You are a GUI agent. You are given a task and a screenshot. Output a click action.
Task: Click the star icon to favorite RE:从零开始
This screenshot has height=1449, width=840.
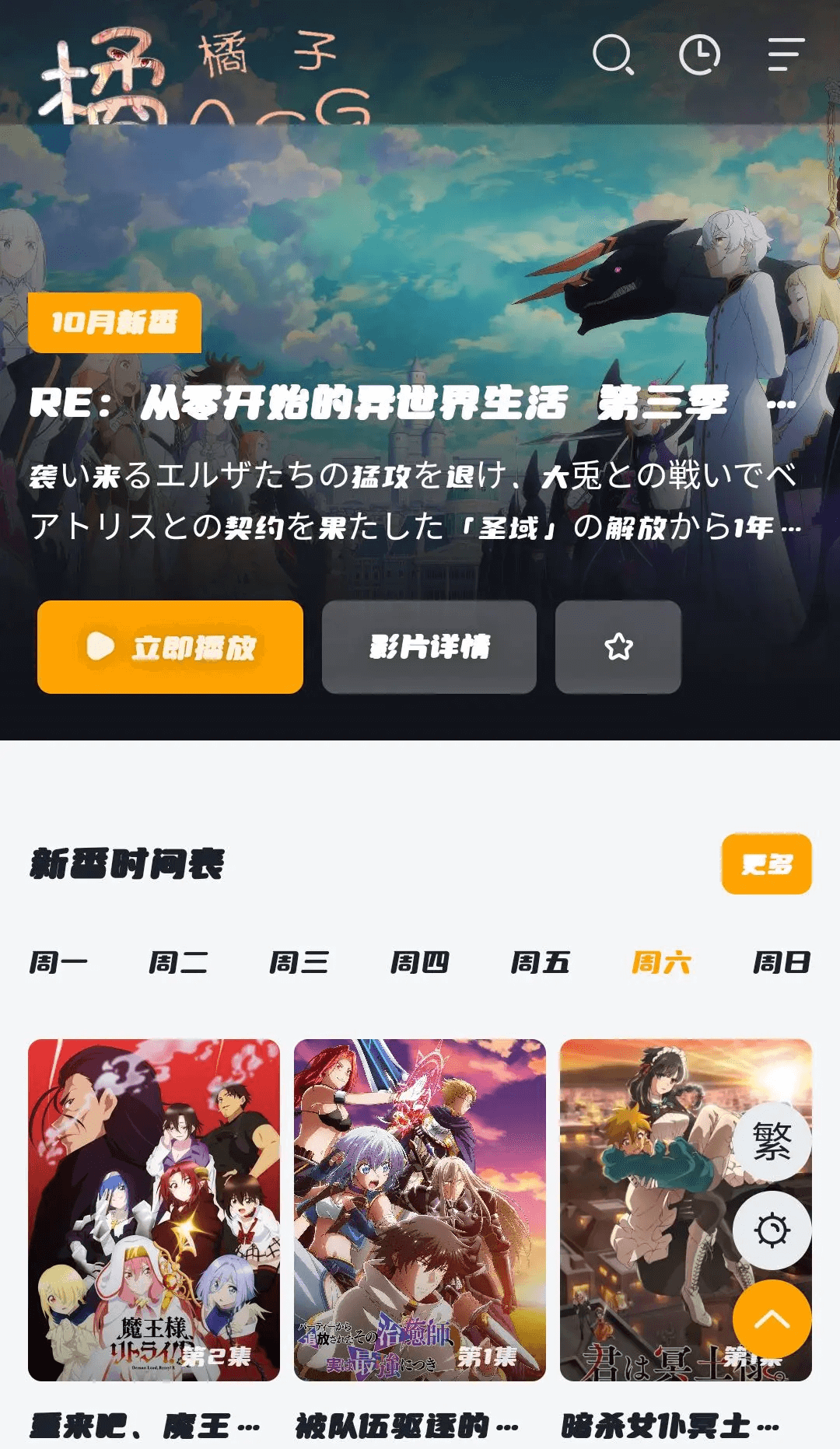coord(618,646)
